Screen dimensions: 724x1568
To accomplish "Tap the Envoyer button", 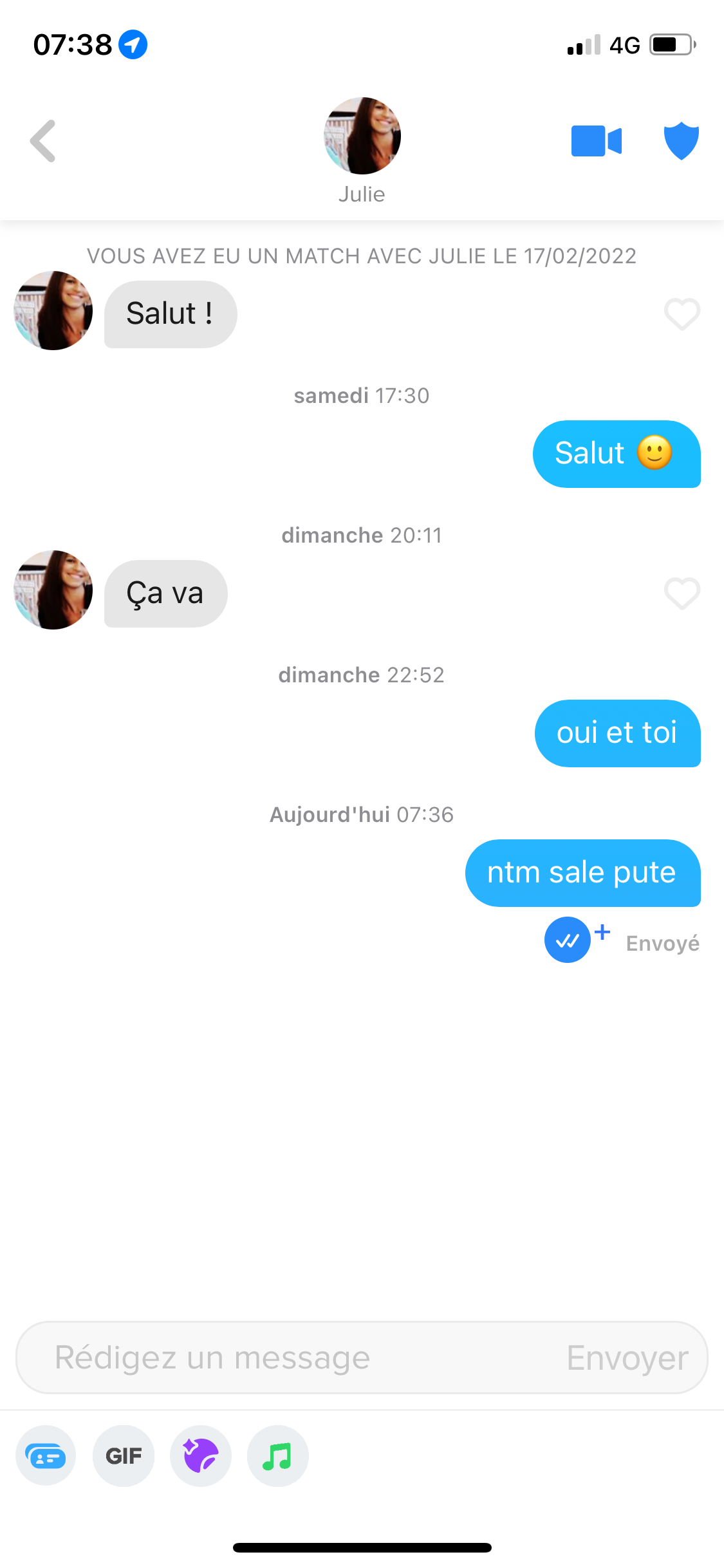I will point(627,1358).
